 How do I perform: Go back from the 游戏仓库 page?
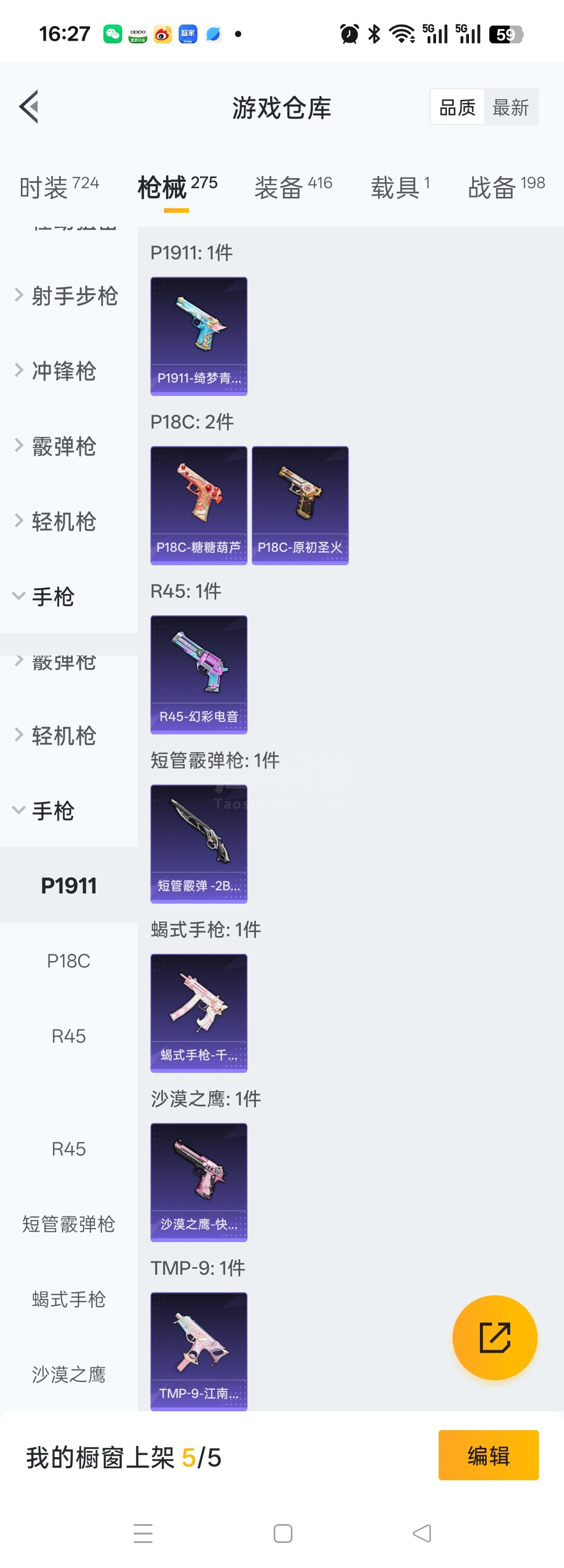pyautogui.click(x=29, y=107)
